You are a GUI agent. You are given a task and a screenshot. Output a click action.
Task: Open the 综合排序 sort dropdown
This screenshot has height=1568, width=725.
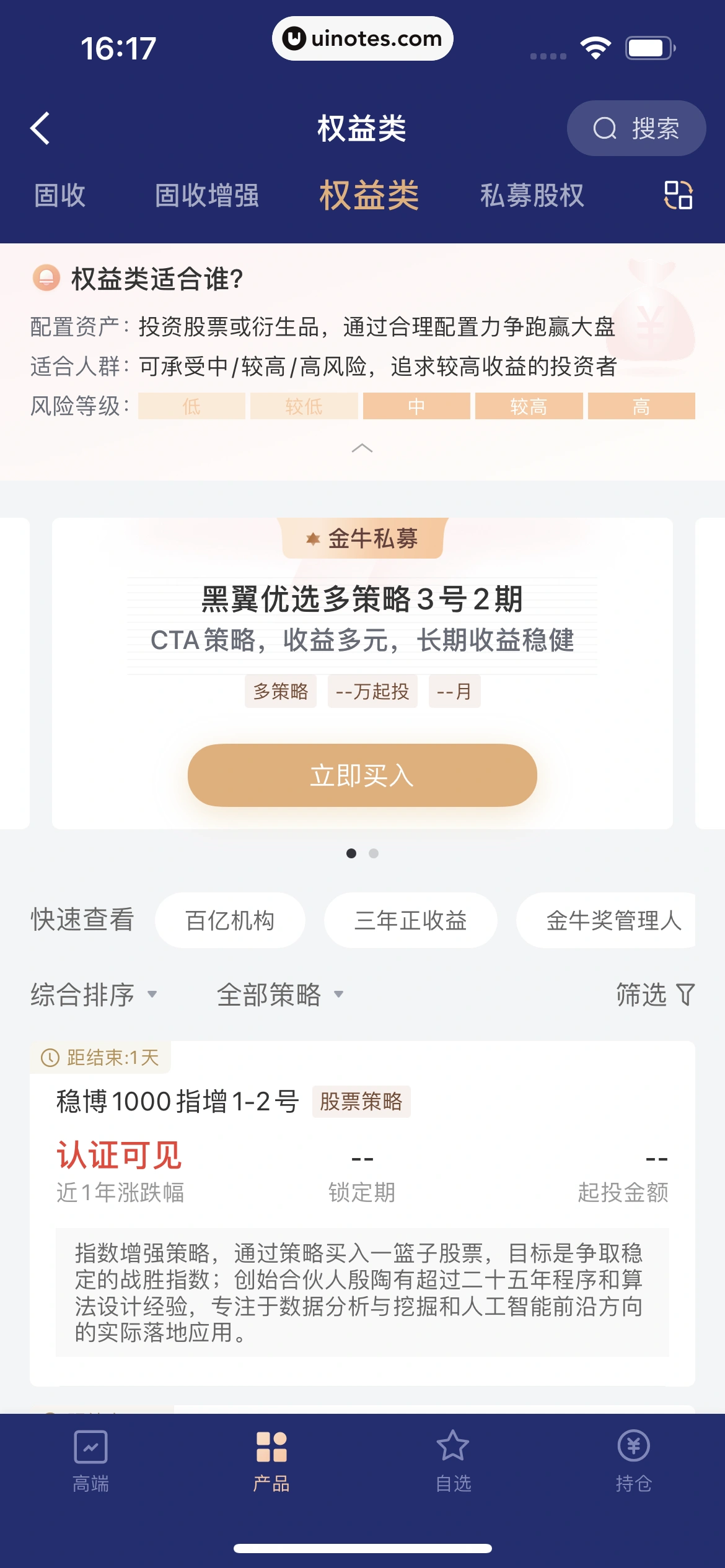coord(93,995)
